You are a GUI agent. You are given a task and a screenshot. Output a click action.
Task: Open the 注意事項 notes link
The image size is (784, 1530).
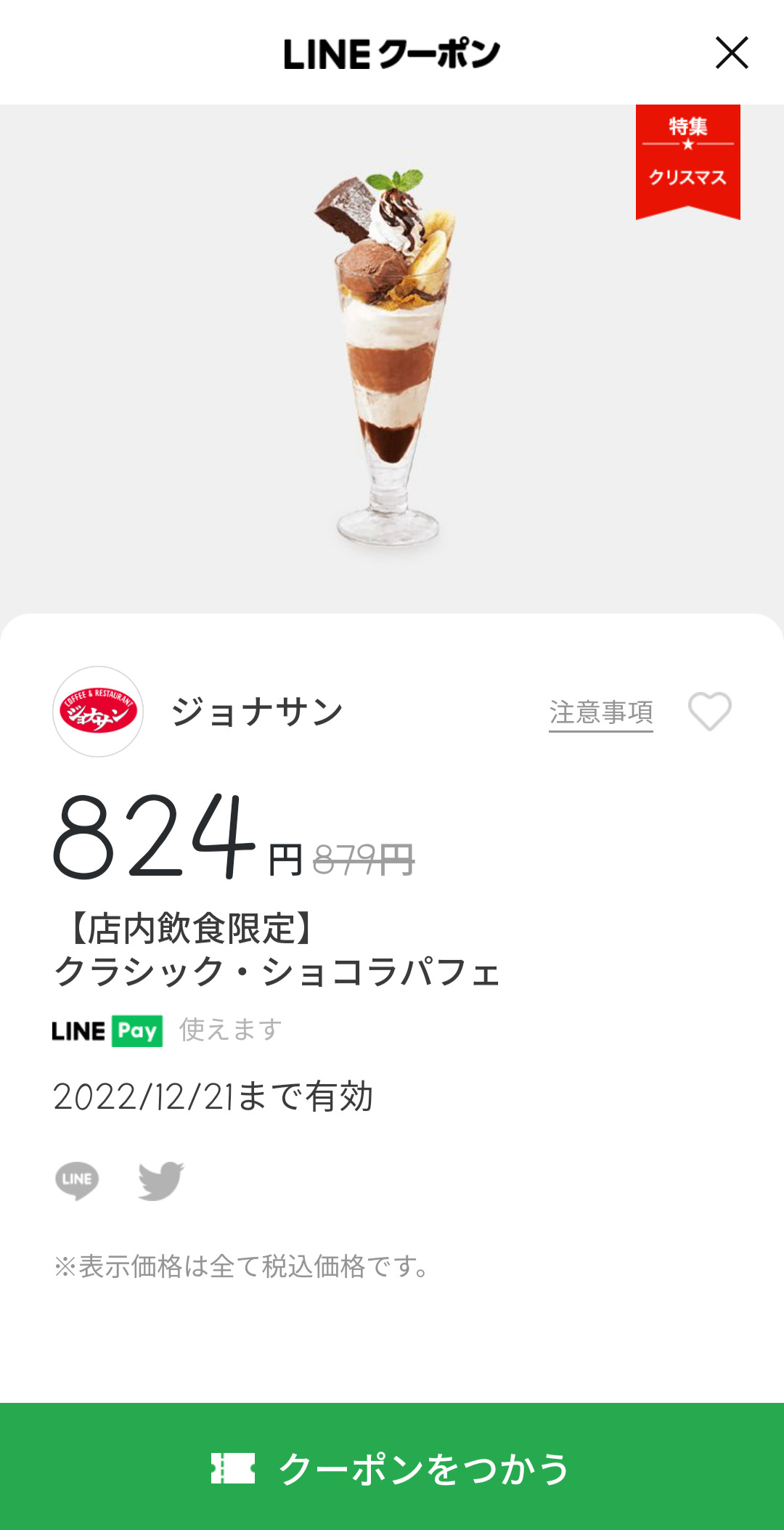coord(600,712)
